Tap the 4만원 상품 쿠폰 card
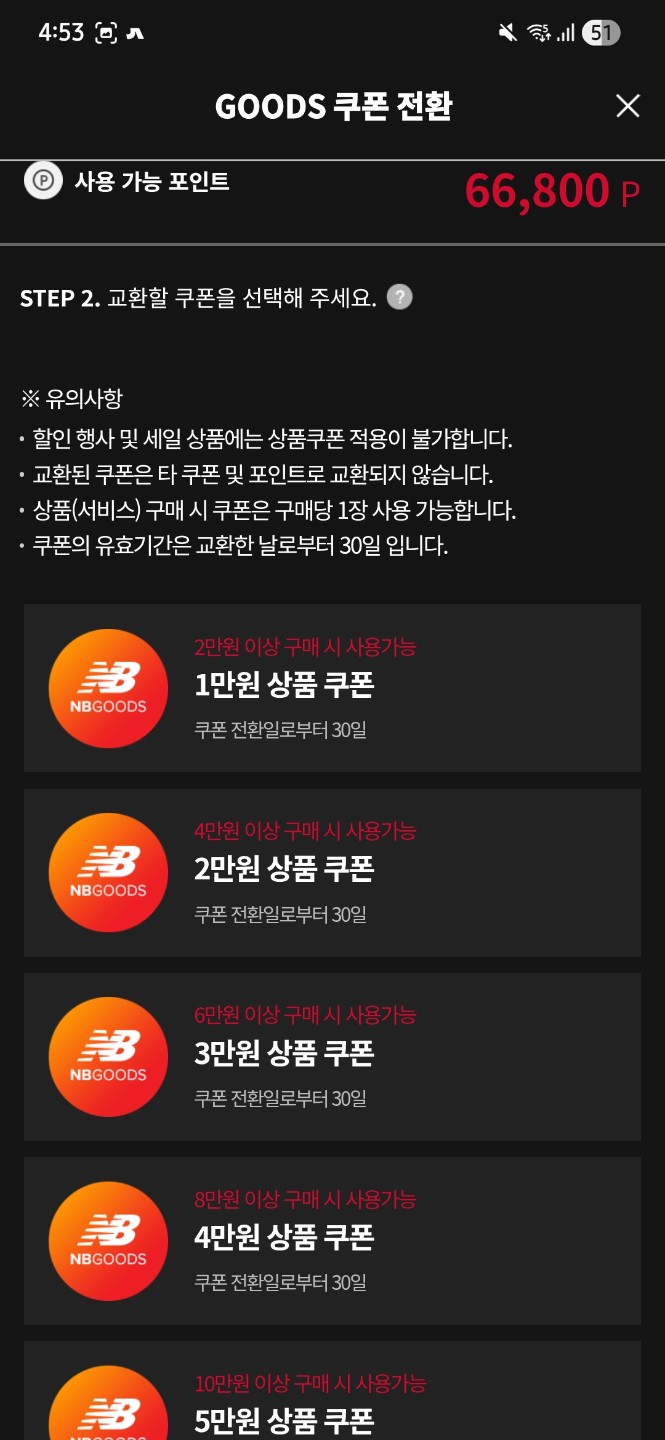This screenshot has height=1440, width=665. (x=332, y=1240)
